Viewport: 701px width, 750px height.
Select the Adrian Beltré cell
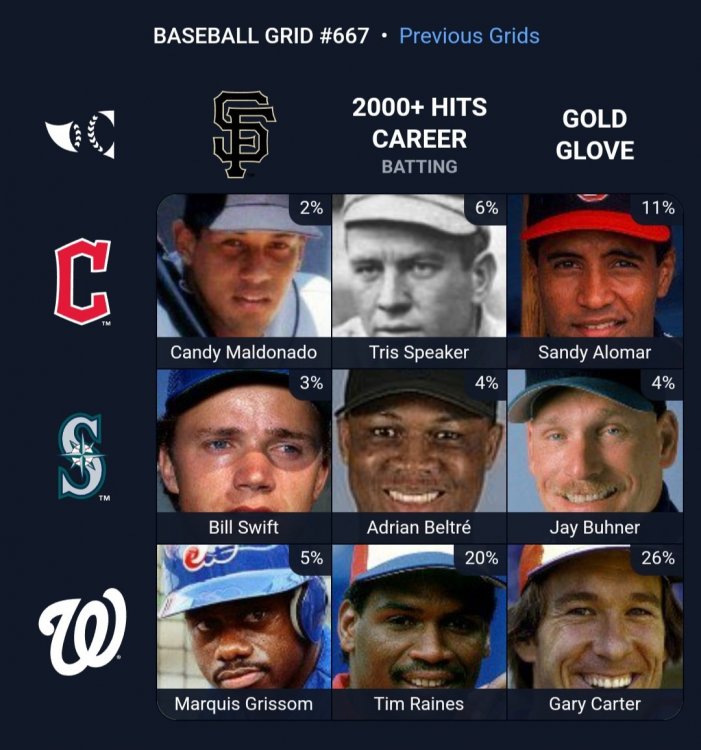tap(419, 455)
